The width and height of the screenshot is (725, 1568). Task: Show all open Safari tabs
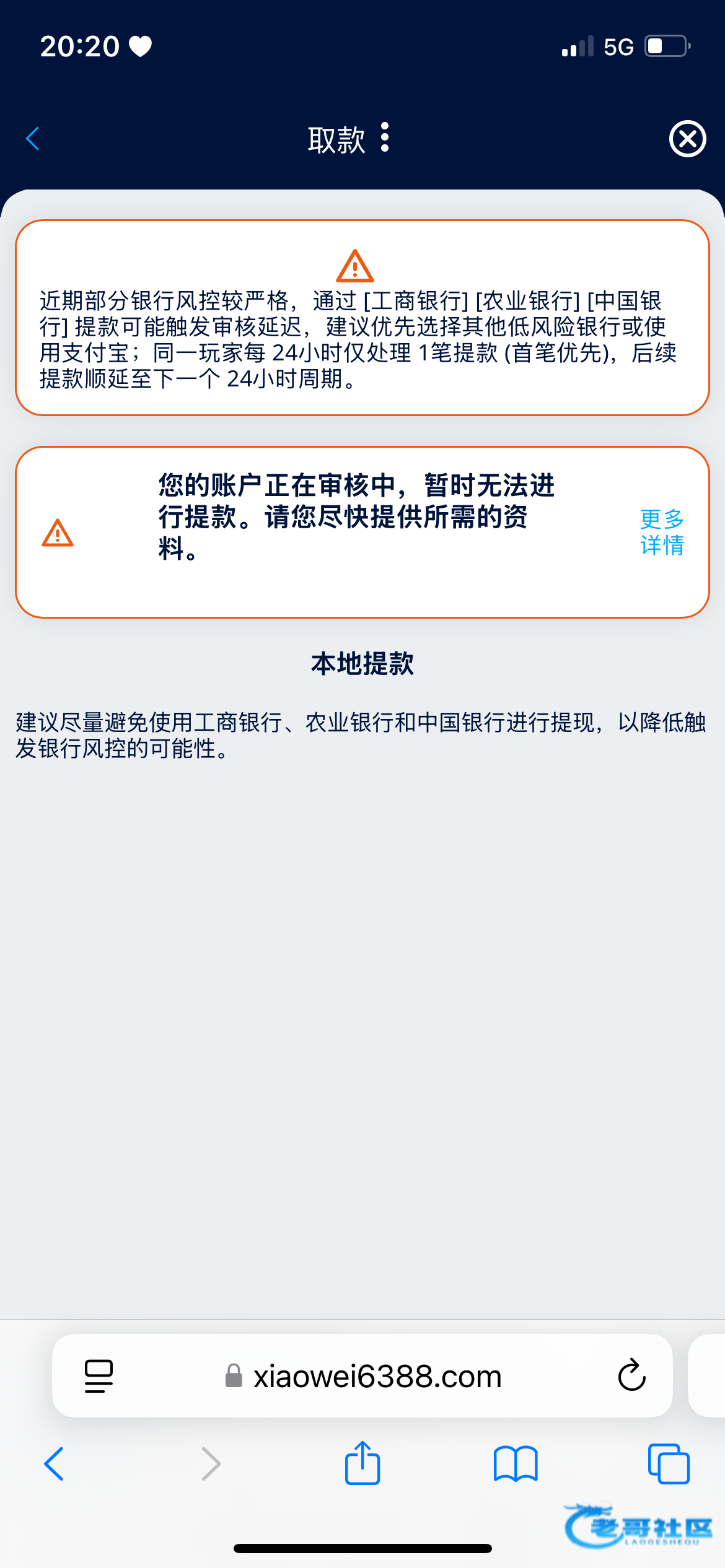pos(668,1464)
